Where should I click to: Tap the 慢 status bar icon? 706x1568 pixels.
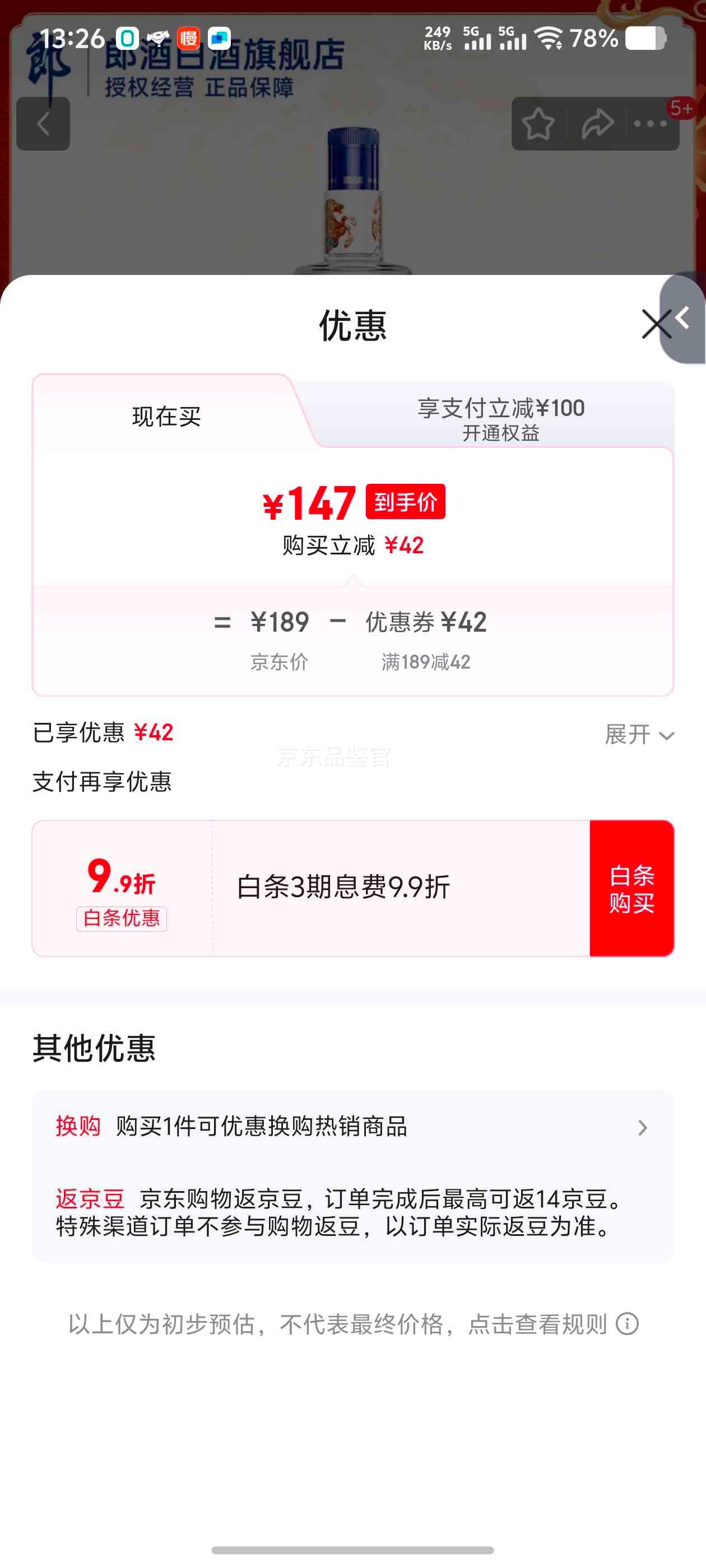188,38
